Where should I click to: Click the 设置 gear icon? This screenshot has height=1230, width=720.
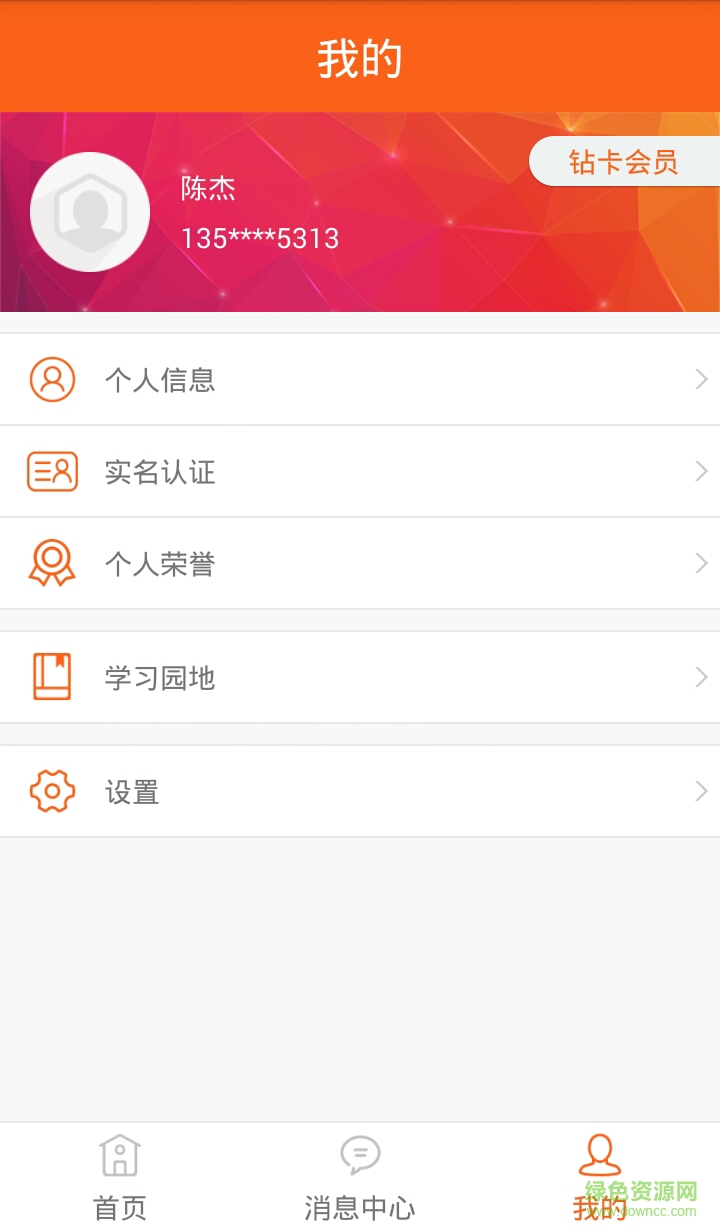pos(52,790)
